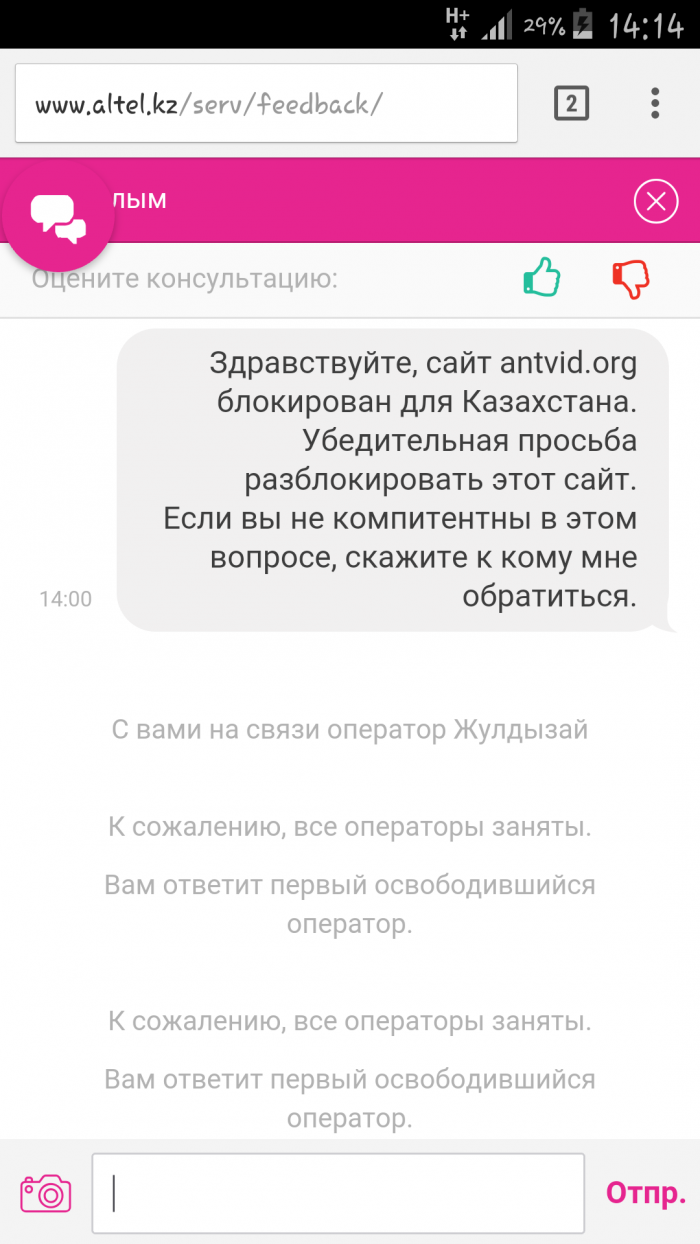Rate the consultation with thumbs up
The width and height of the screenshot is (700, 1244).
point(542,278)
